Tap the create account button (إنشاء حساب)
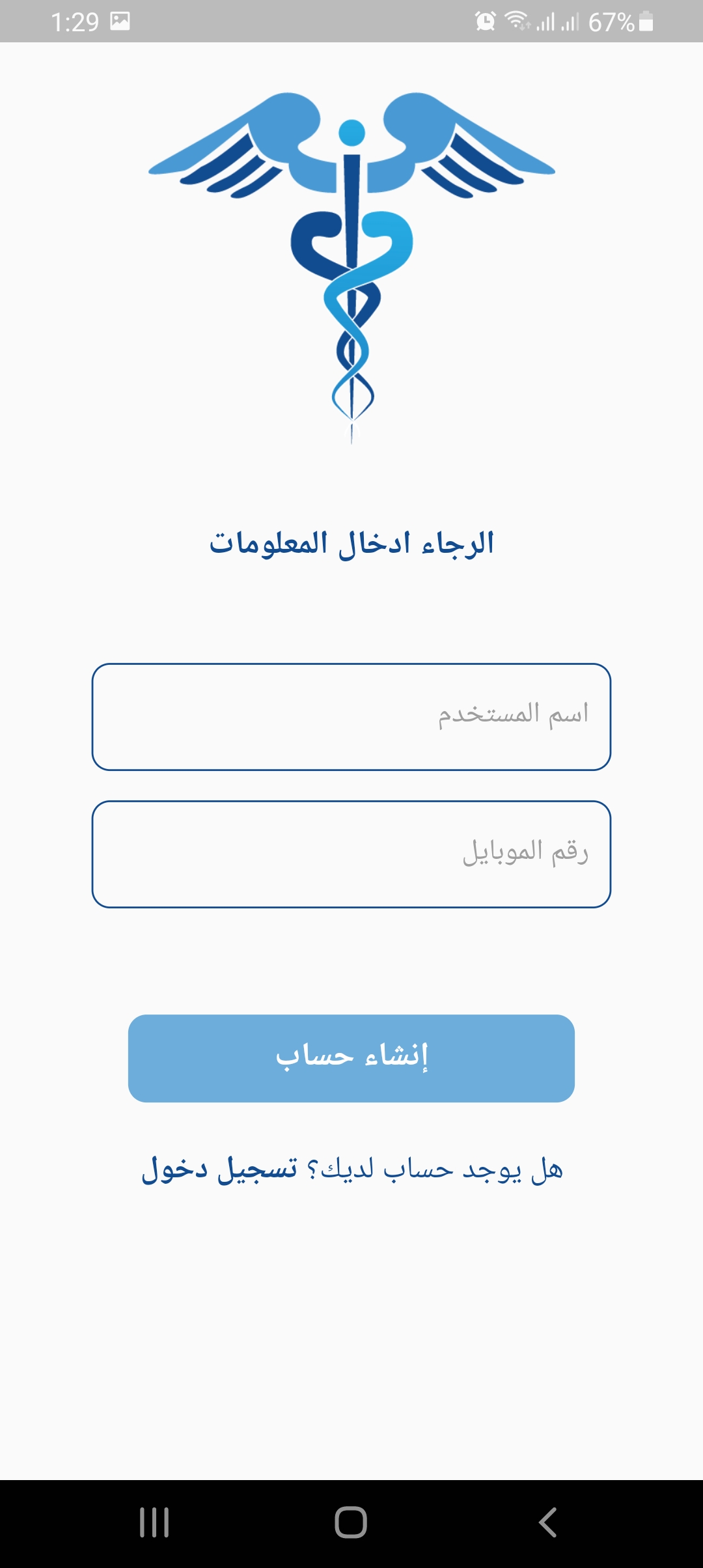Screen dimensions: 703x1568 click(351, 1058)
